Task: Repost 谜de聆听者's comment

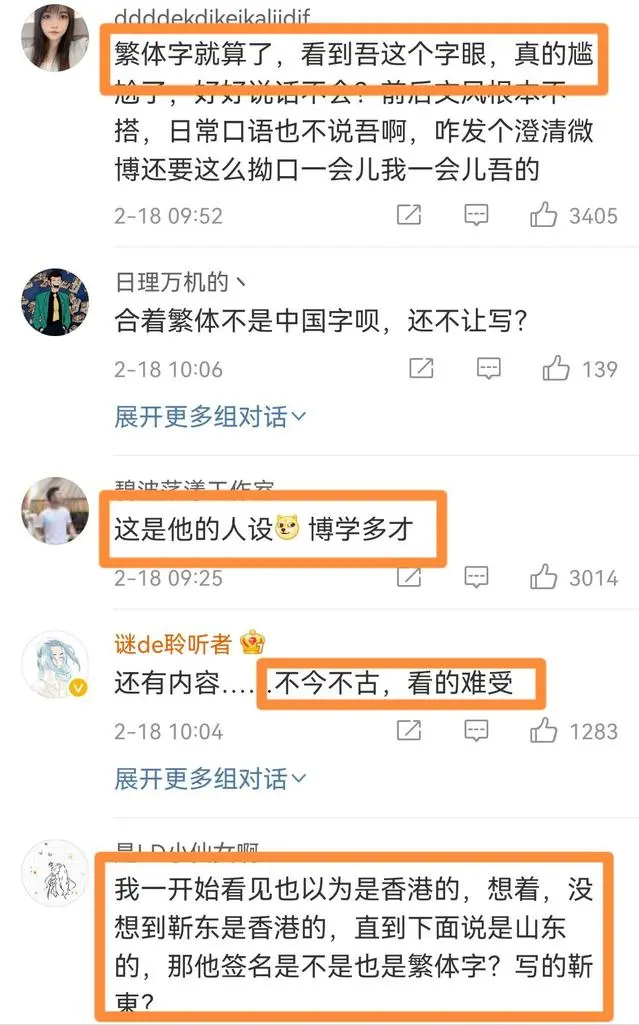Action: point(409,731)
